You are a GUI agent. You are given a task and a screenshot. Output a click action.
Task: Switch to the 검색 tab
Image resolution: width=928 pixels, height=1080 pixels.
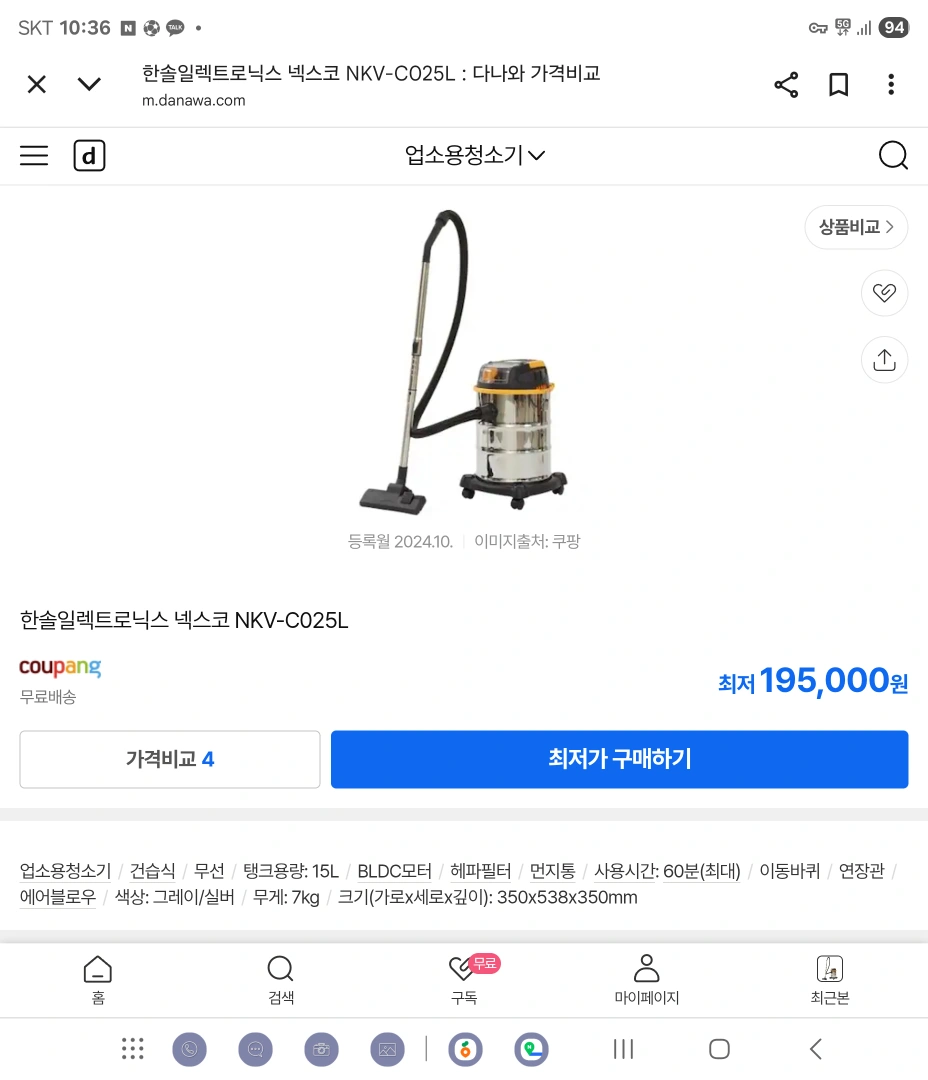pyautogui.click(x=280, y=979)
